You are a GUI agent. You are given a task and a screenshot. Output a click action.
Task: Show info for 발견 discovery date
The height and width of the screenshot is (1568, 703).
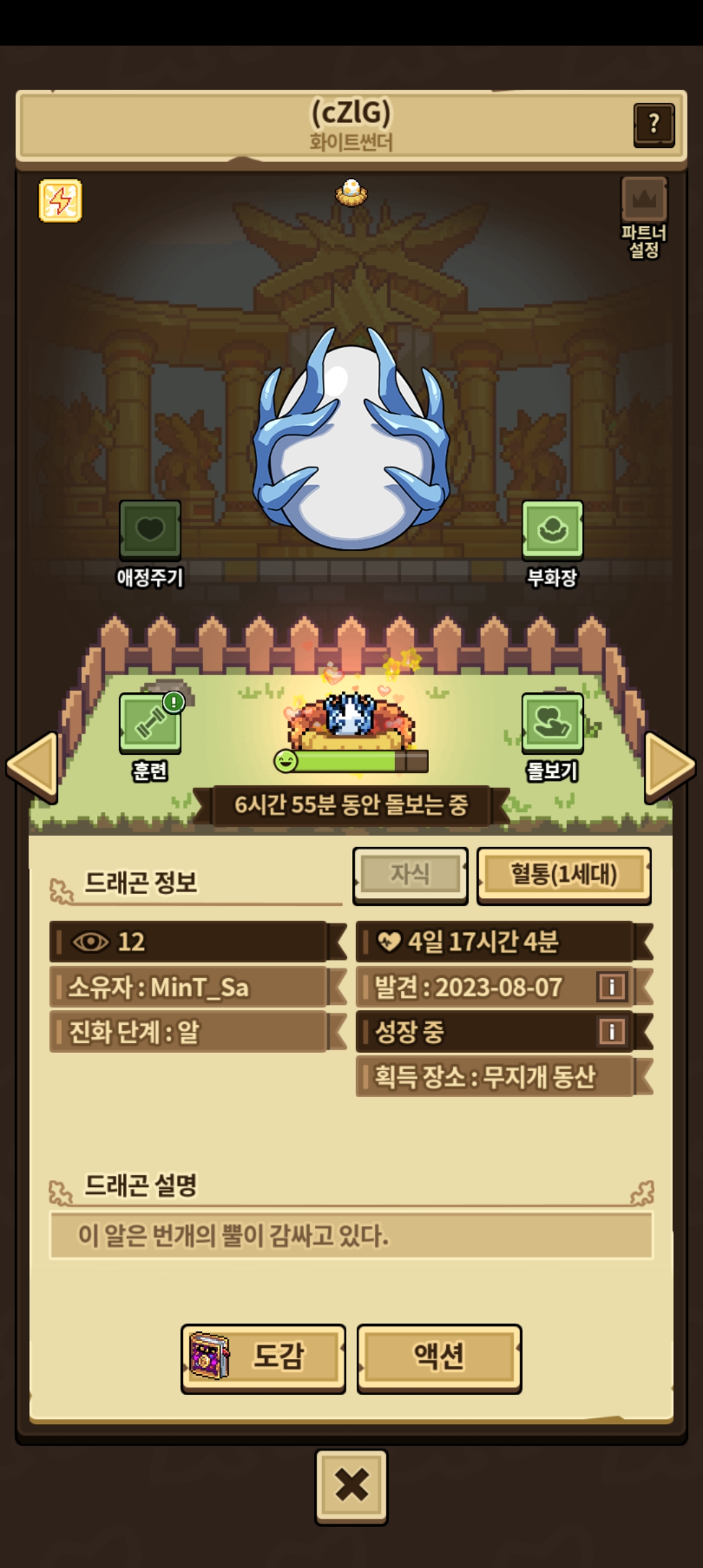click(x=611, y=987)
